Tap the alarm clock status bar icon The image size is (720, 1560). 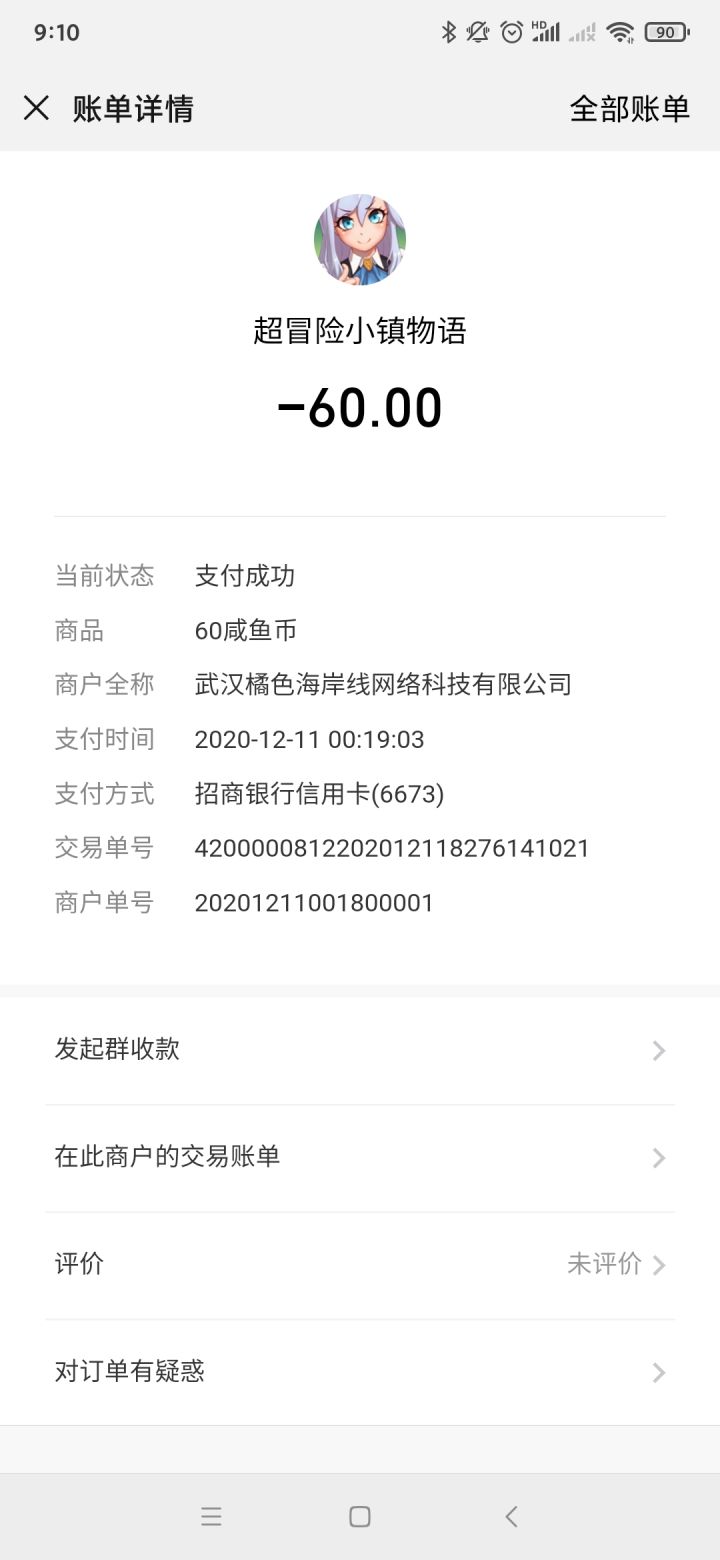(510, 31)
